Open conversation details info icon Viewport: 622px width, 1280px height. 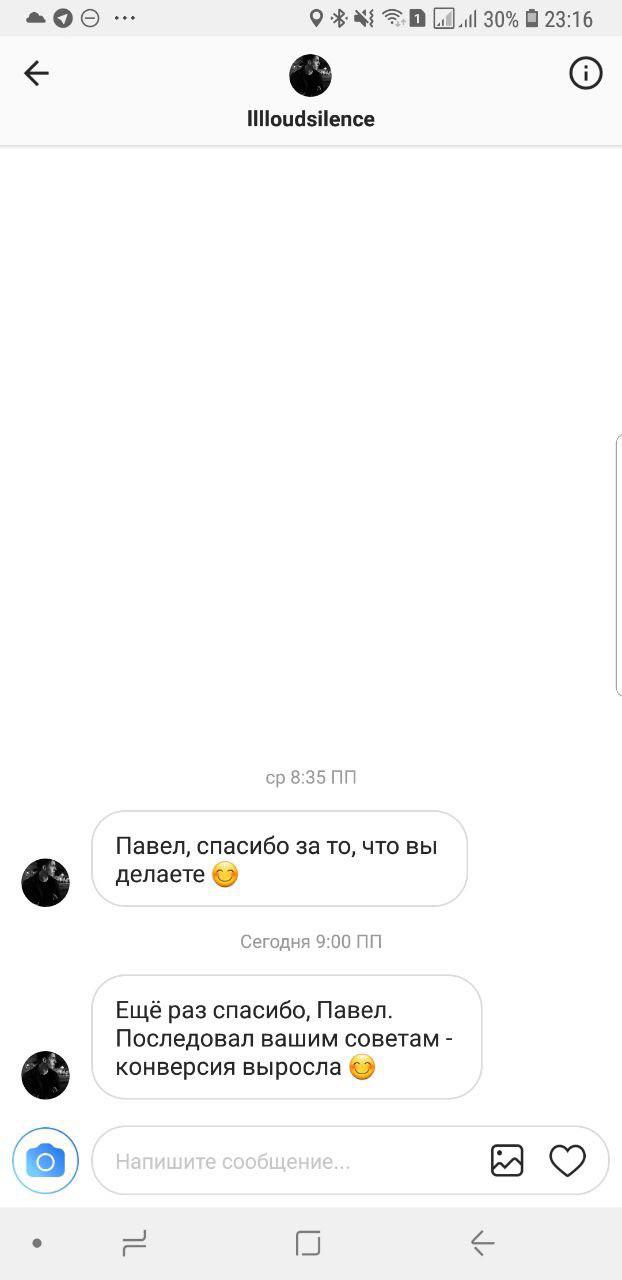(x=585, y=73)
